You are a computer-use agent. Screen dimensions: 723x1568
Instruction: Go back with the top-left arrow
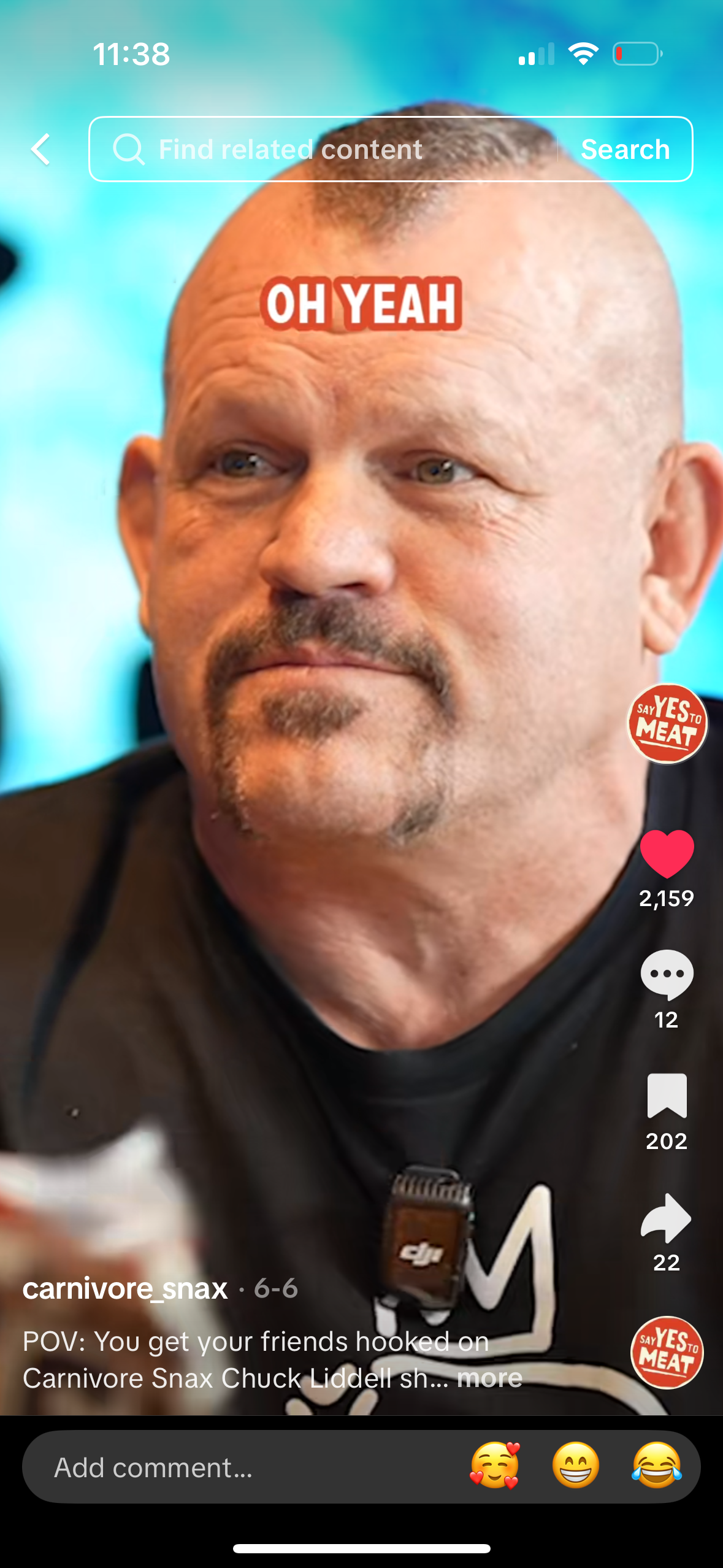(40, 150)
